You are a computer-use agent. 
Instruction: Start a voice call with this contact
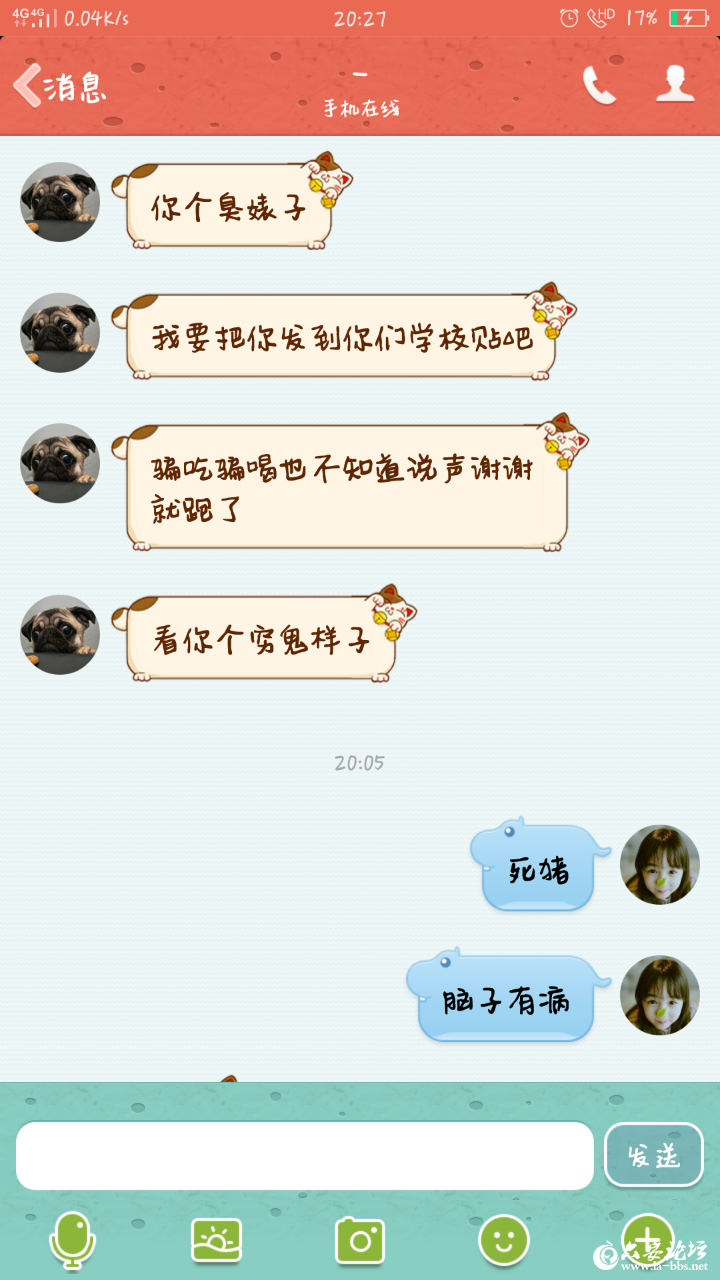[598, 86]
